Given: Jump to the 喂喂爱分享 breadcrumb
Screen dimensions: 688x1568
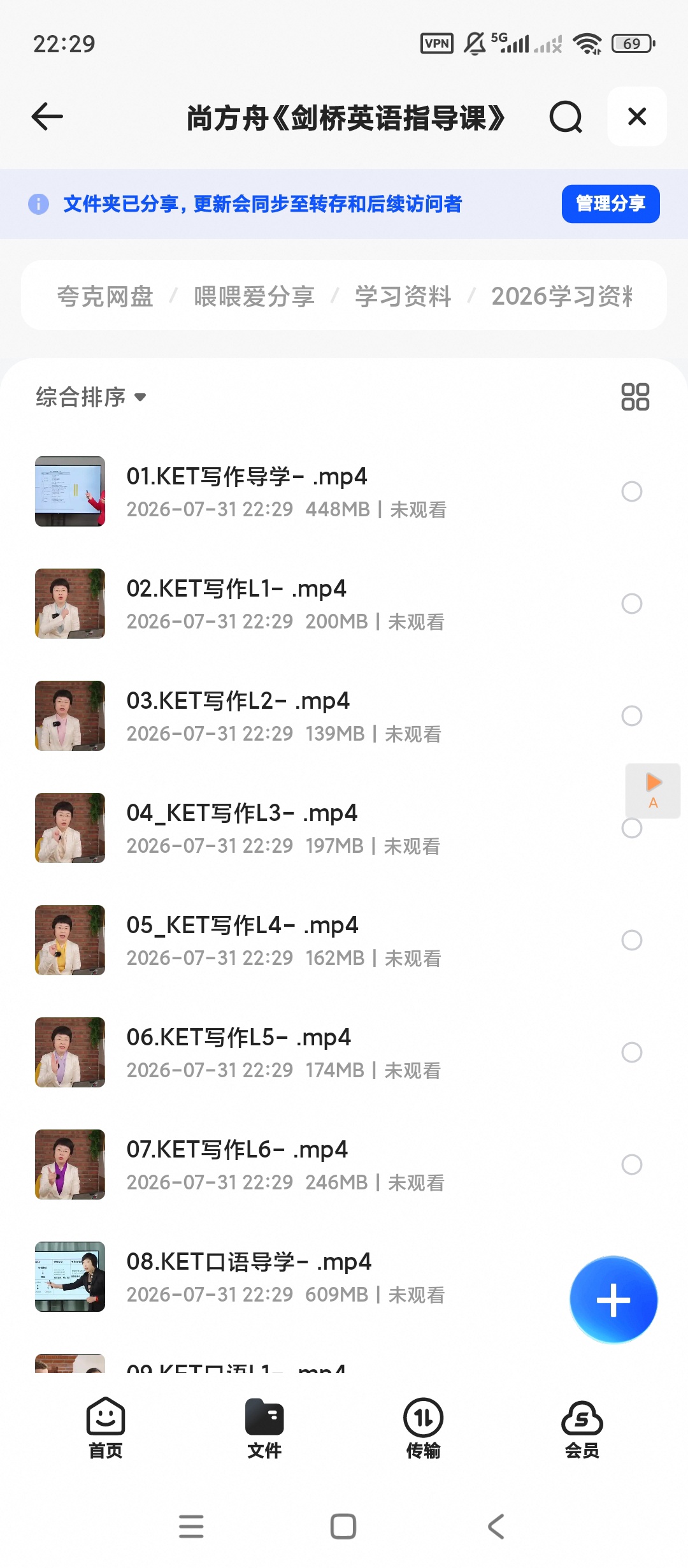Looking at the screenshot, I should coord(254,296).
